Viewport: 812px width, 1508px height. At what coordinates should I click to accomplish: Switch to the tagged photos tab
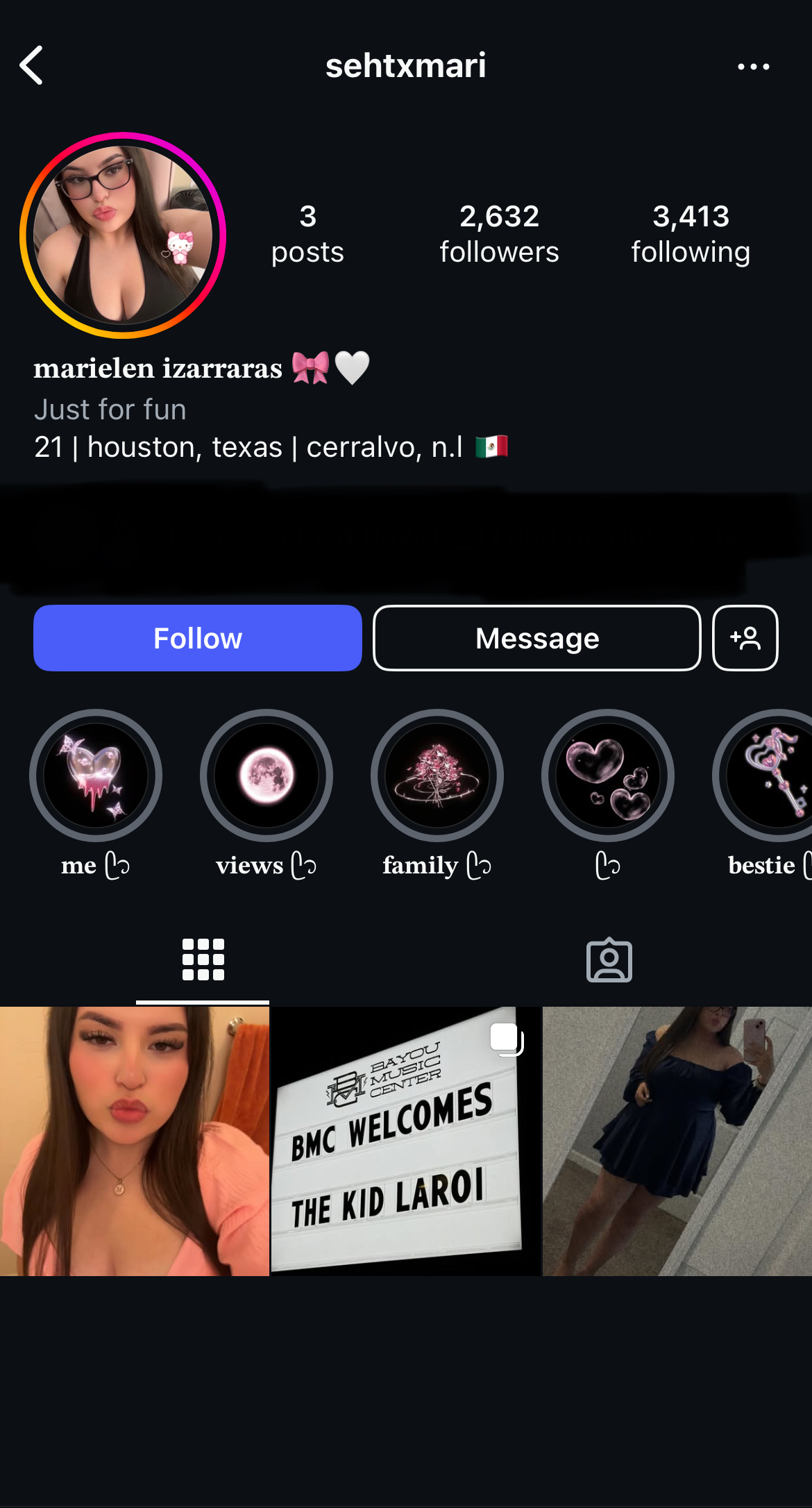click(609, 960)
